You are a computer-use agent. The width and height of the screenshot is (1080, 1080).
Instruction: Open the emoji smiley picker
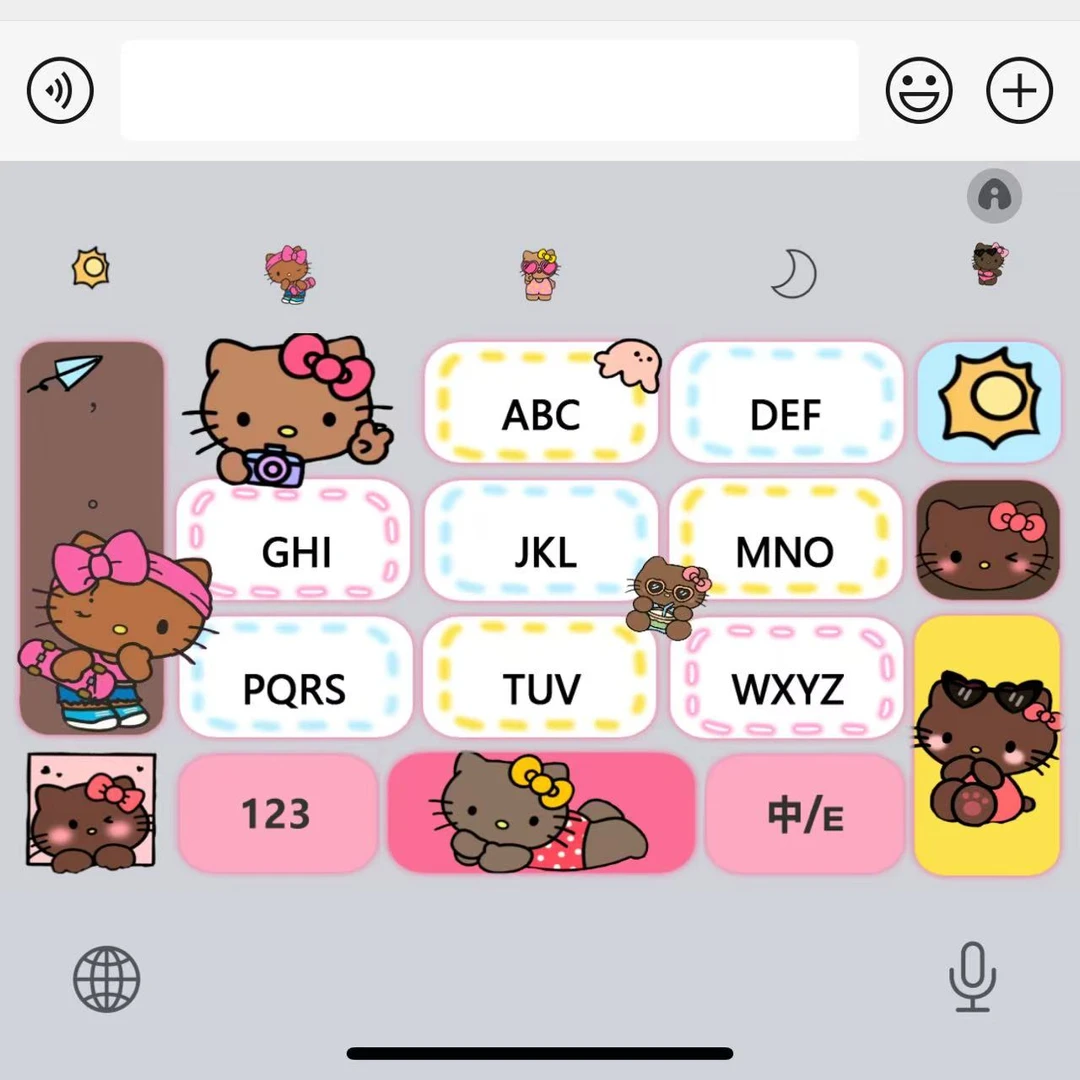tap(919, 90)
